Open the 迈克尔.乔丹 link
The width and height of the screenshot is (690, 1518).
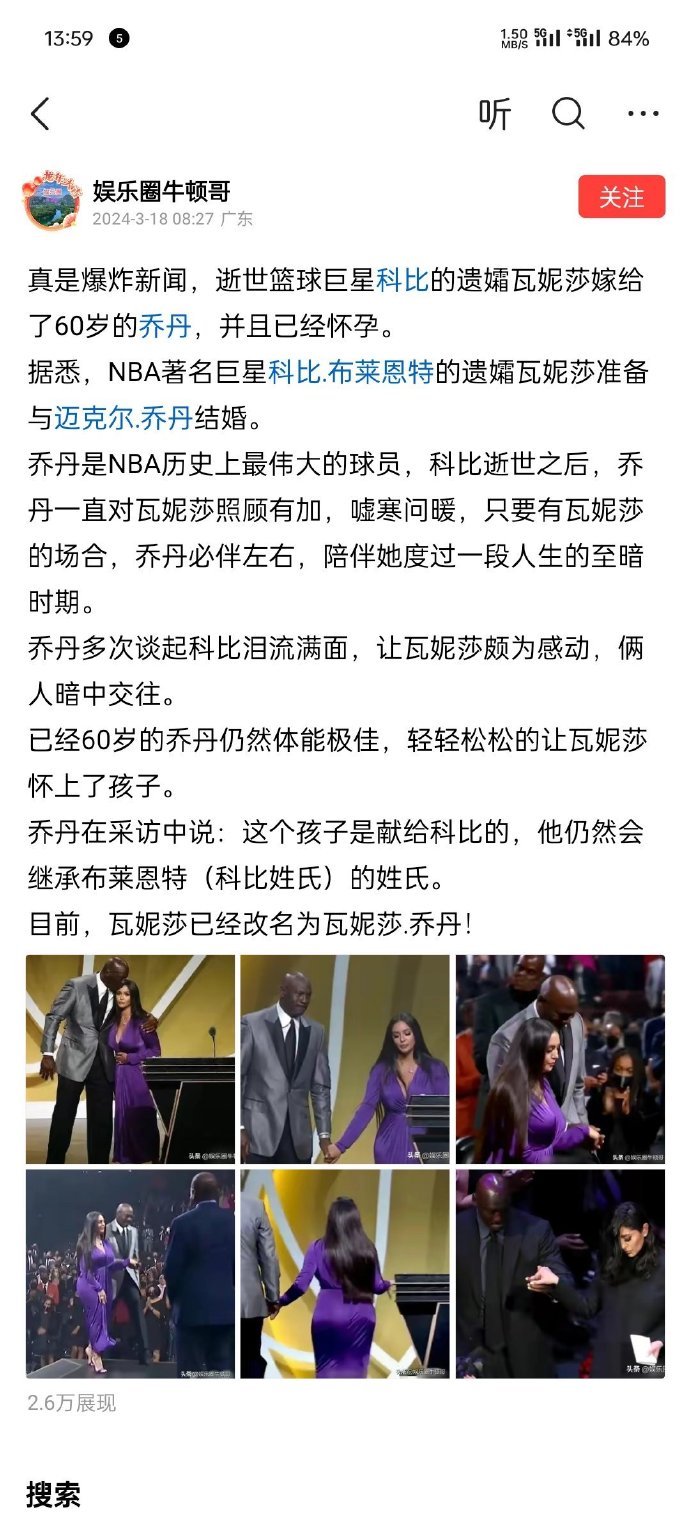(x=110, y=418)
